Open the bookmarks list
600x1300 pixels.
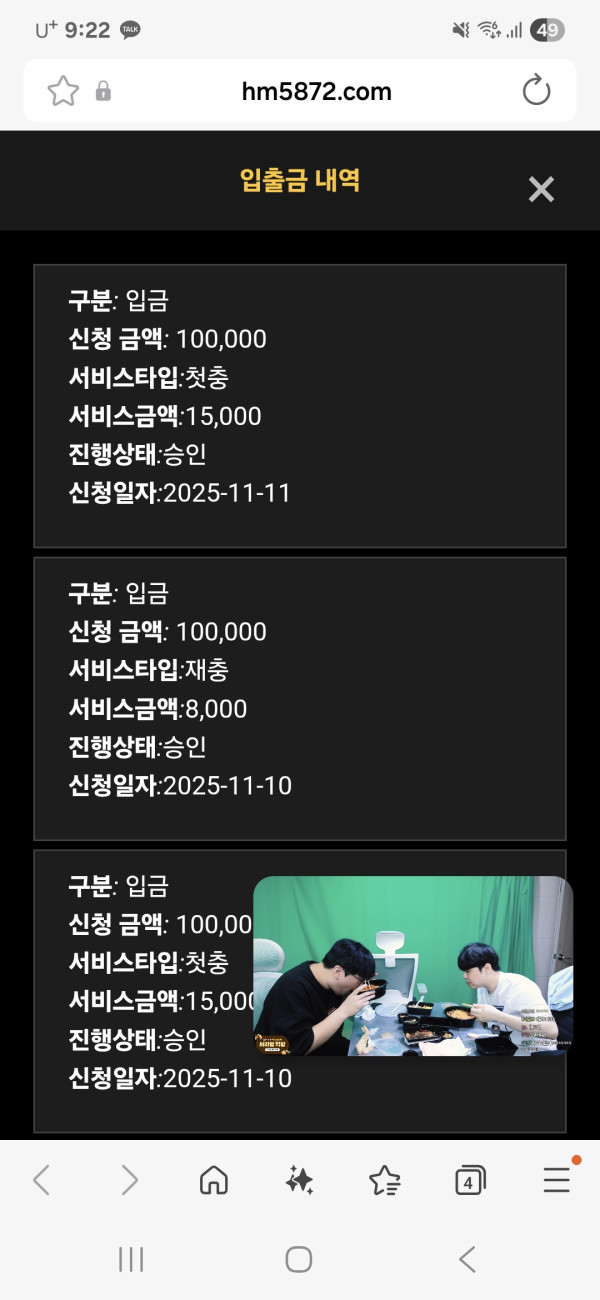pyautogui.click(x=385, y=1181)
